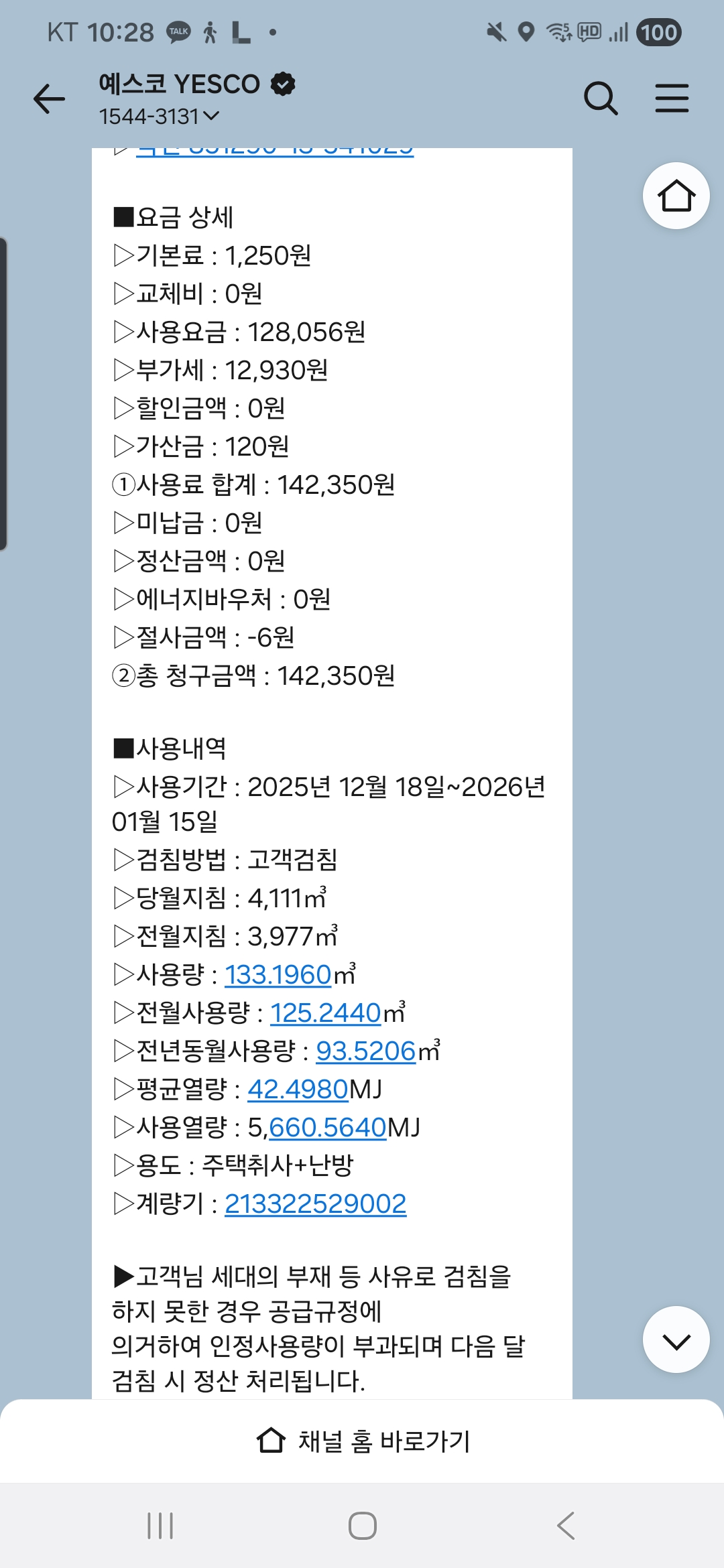This screenshot has height=1568, width=724.
Task: Jump to the latest message with down arrow
Action: [x=676, y=1340]
